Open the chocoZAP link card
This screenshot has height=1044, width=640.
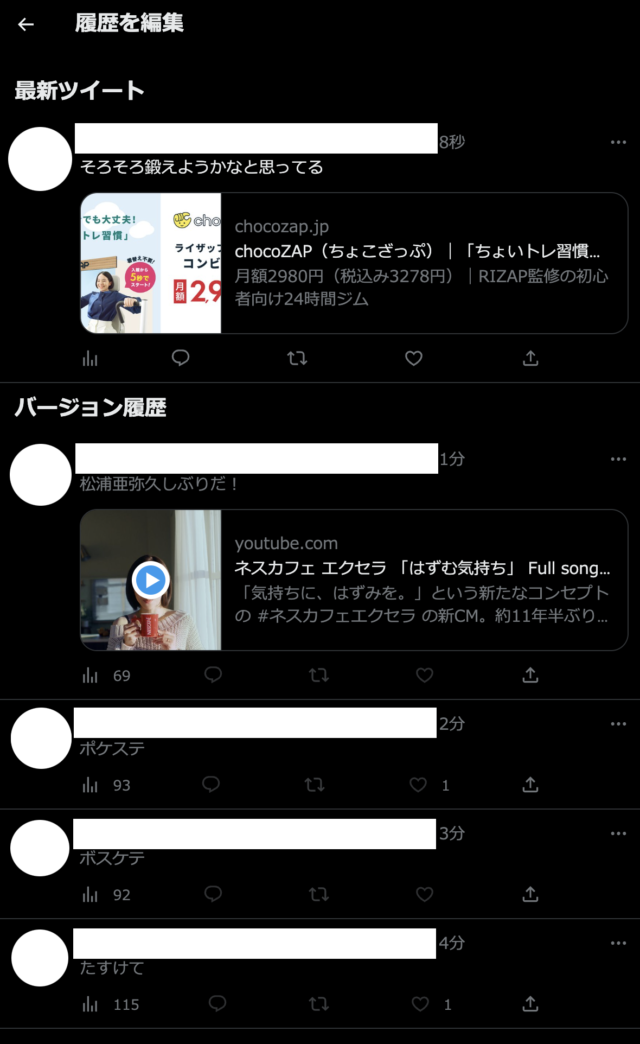point(354,263)
